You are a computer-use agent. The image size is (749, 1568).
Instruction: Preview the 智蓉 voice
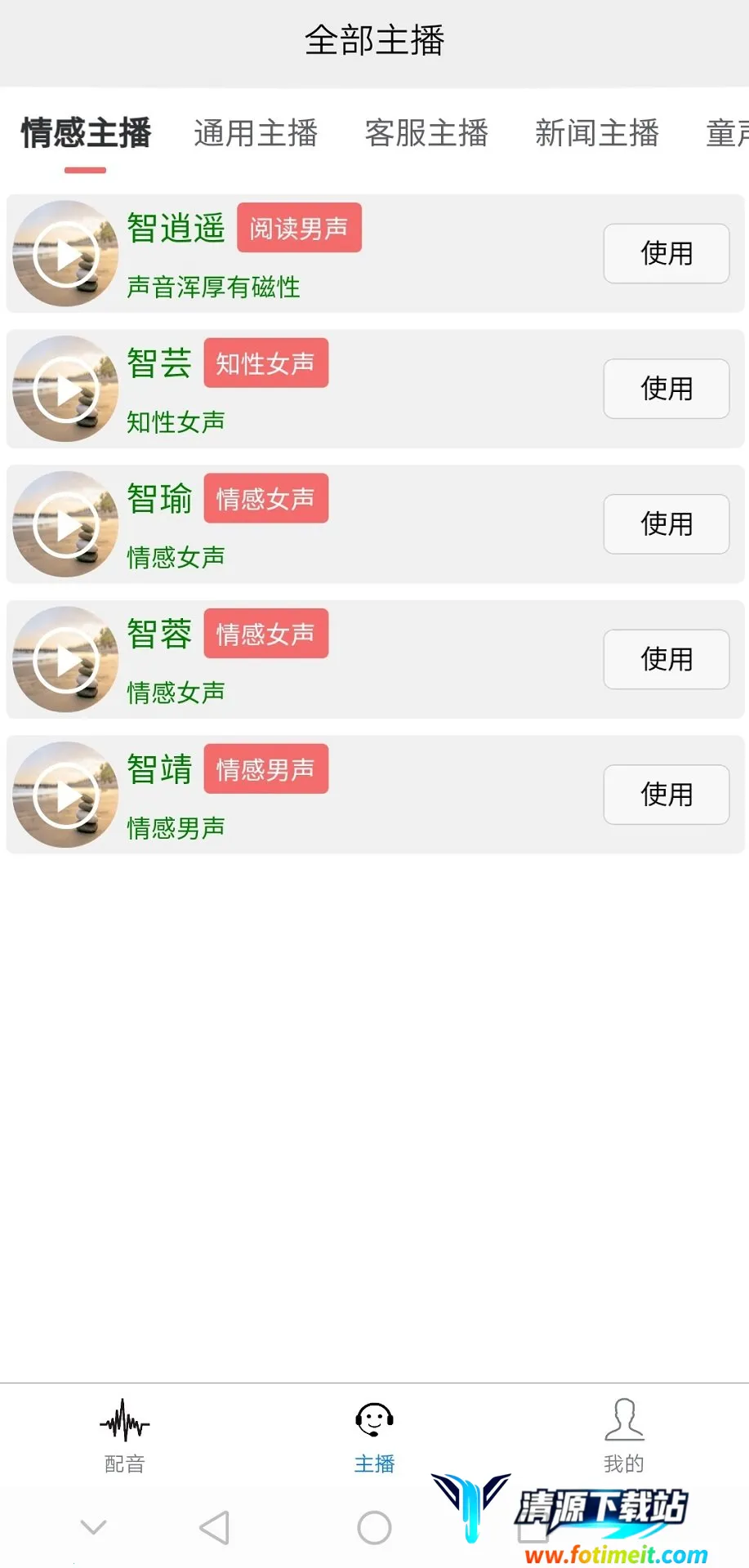[x=66, y=660]
